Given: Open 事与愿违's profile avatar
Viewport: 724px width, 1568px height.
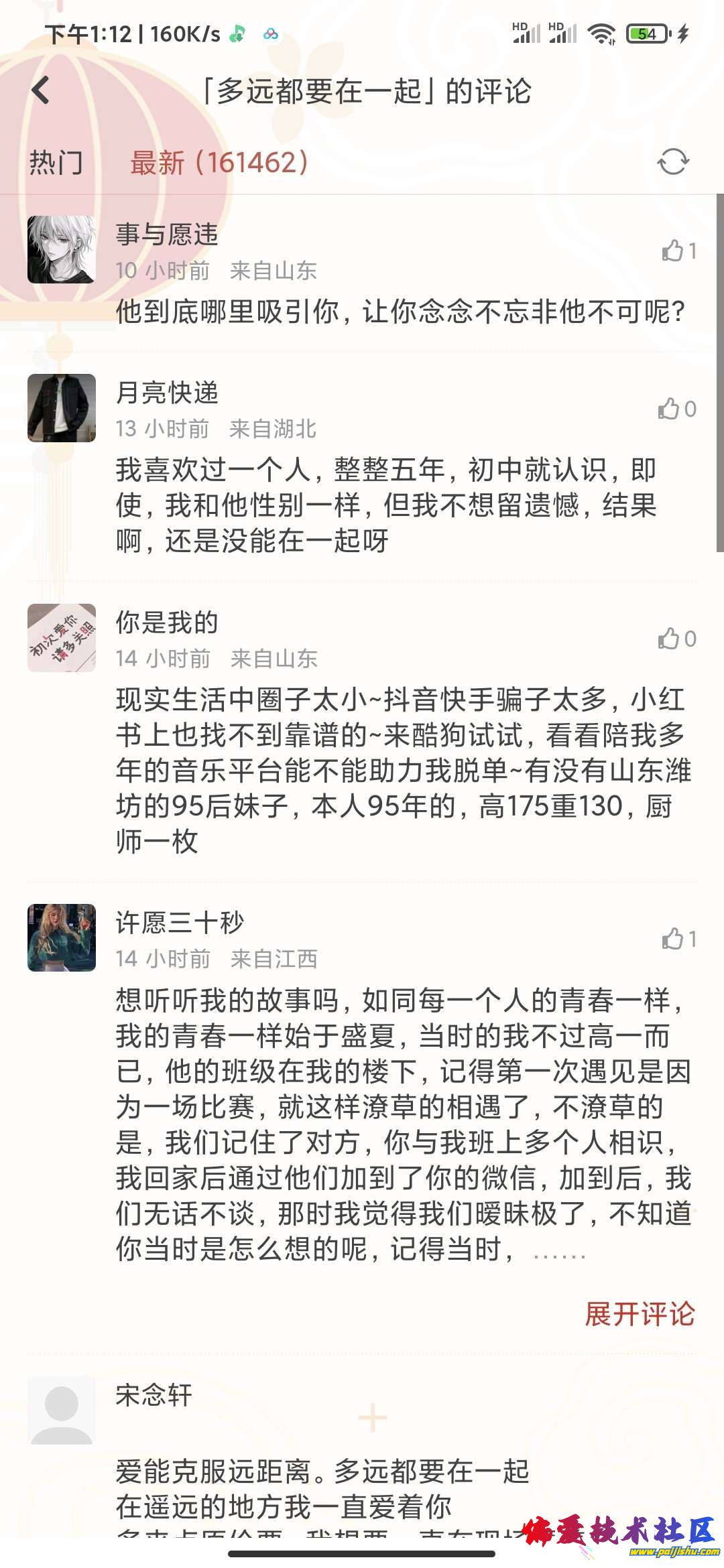Looking at the screenshot, I should pos(62,249).
